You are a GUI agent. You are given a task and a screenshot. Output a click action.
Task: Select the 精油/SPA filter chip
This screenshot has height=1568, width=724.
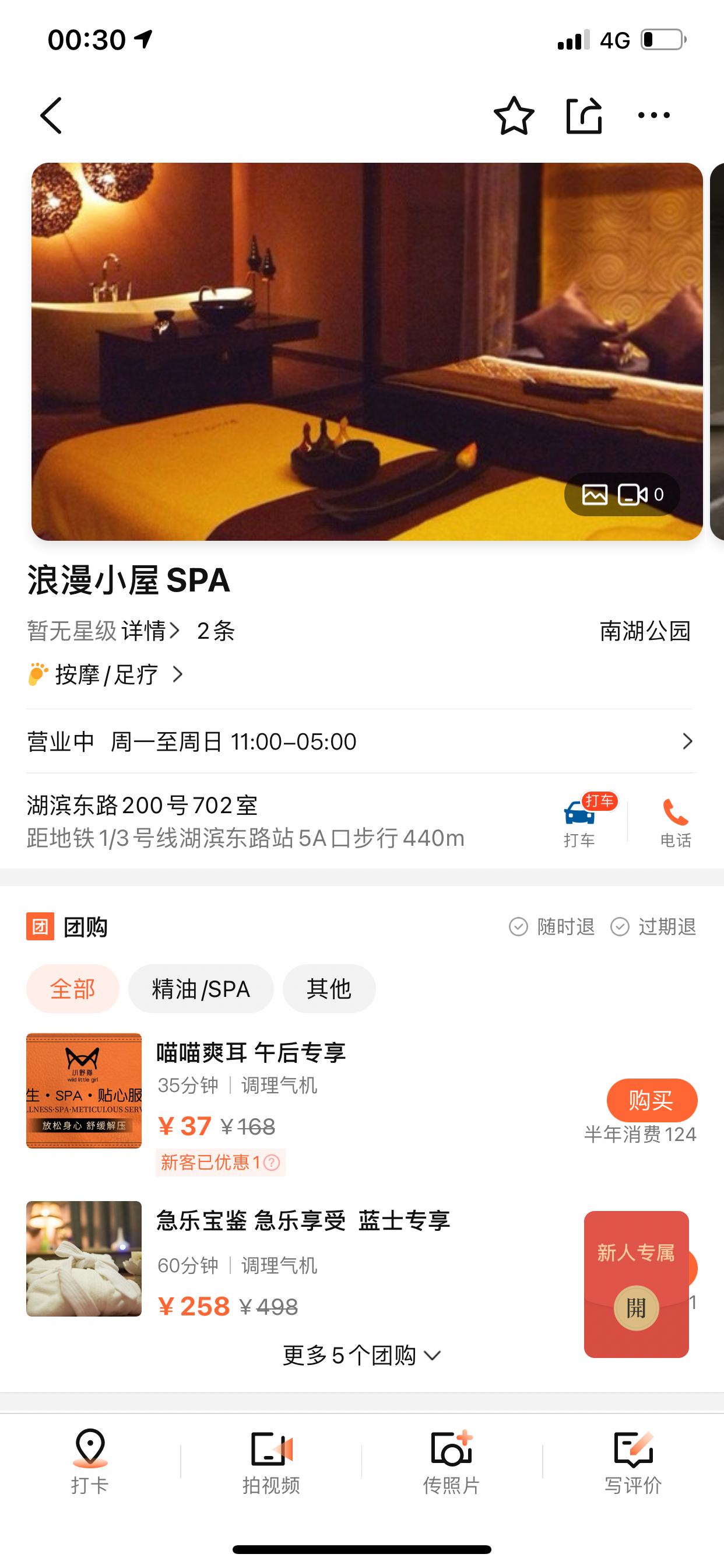[x=201, y=989]
